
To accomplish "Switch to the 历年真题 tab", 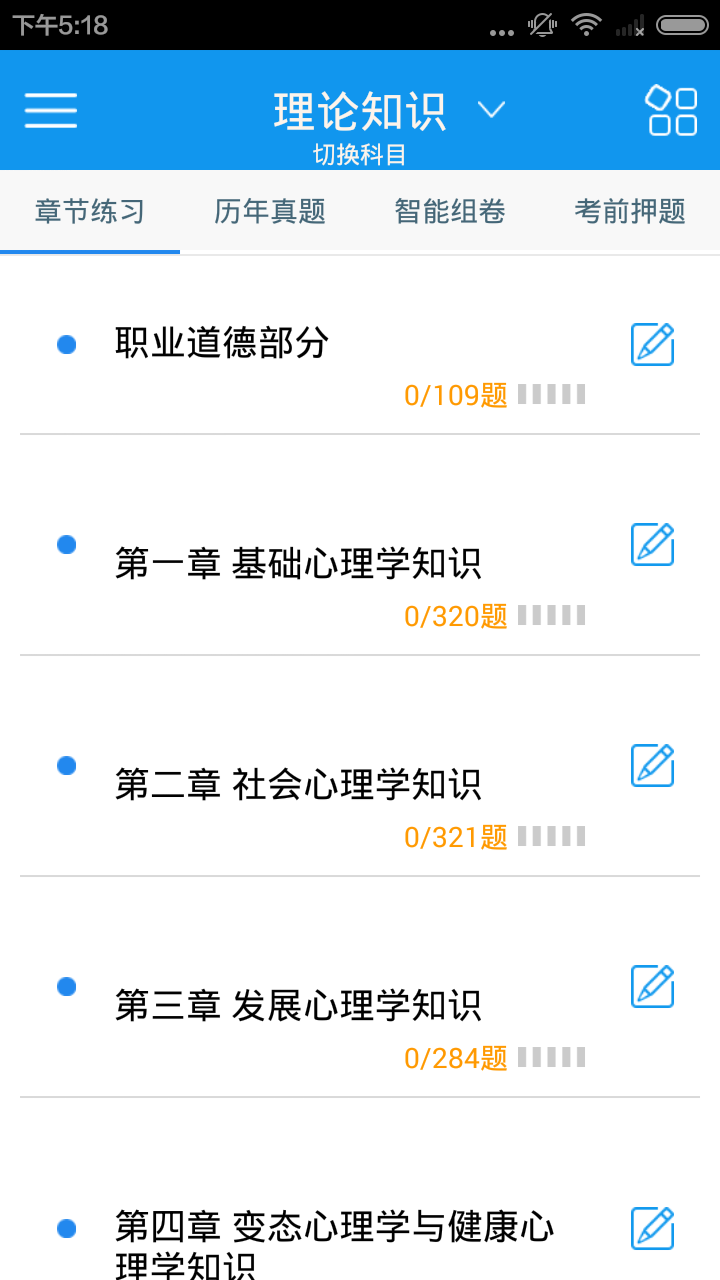I will point(270,212).
